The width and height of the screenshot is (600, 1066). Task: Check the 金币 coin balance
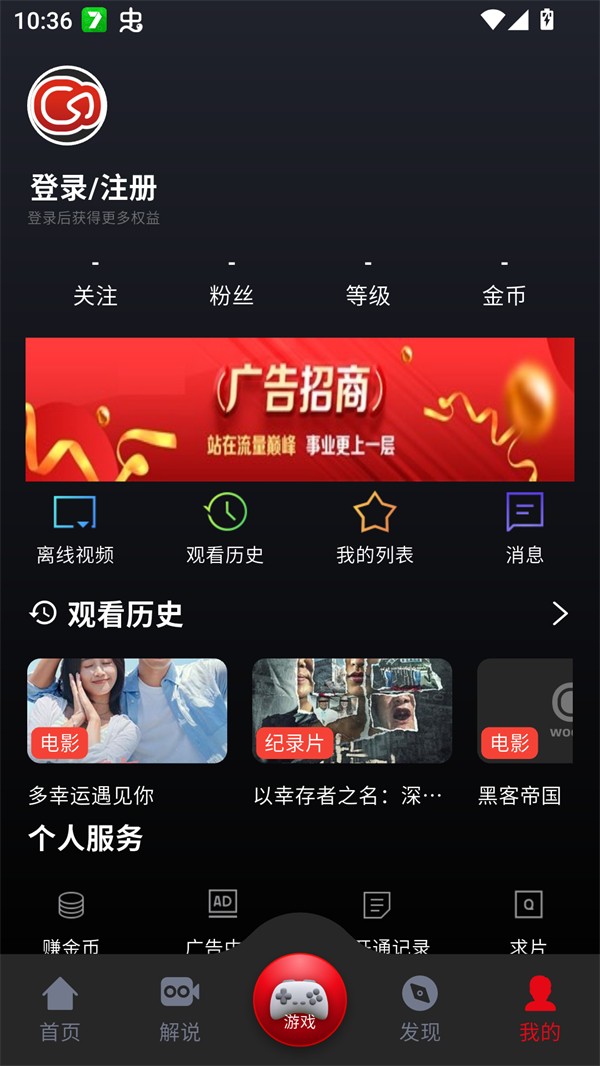(x=504, y=284)
